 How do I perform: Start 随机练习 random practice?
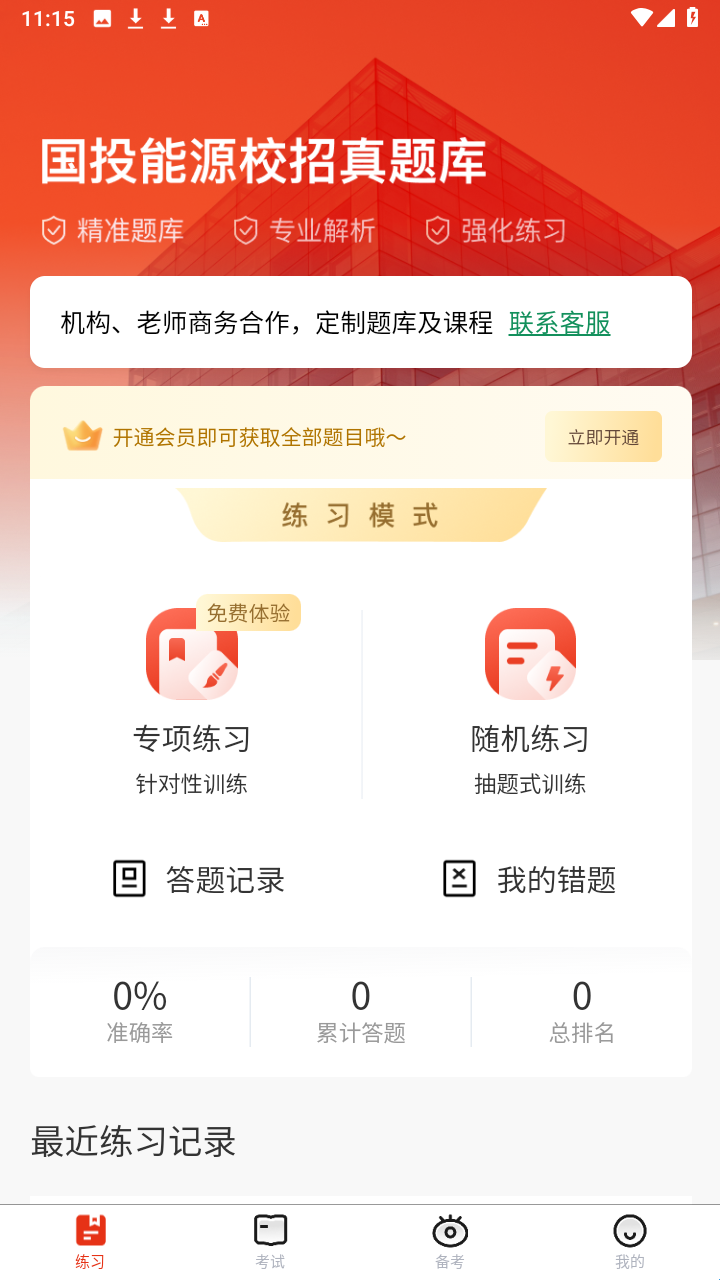pyautogui.click(x=530, y=700)
